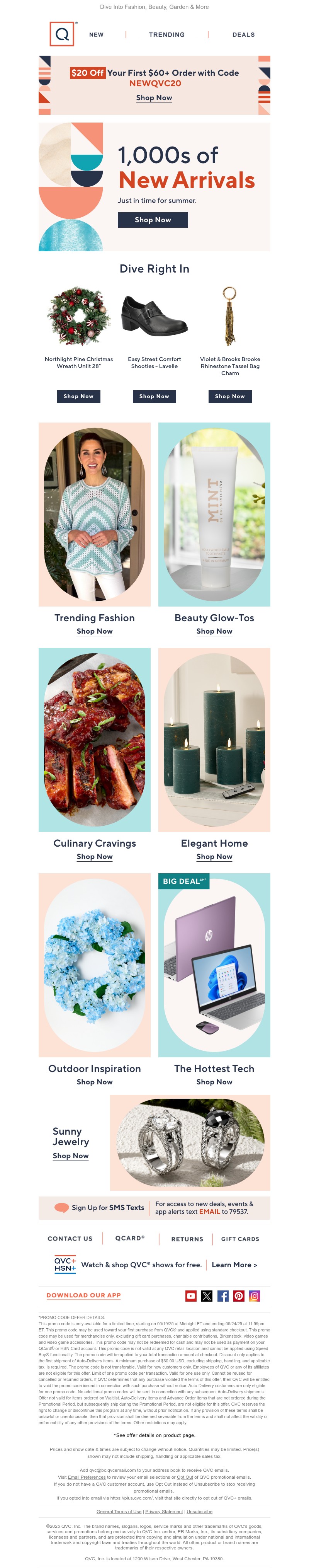
Task: Go to the DEALS section
Action: [243, 35]
